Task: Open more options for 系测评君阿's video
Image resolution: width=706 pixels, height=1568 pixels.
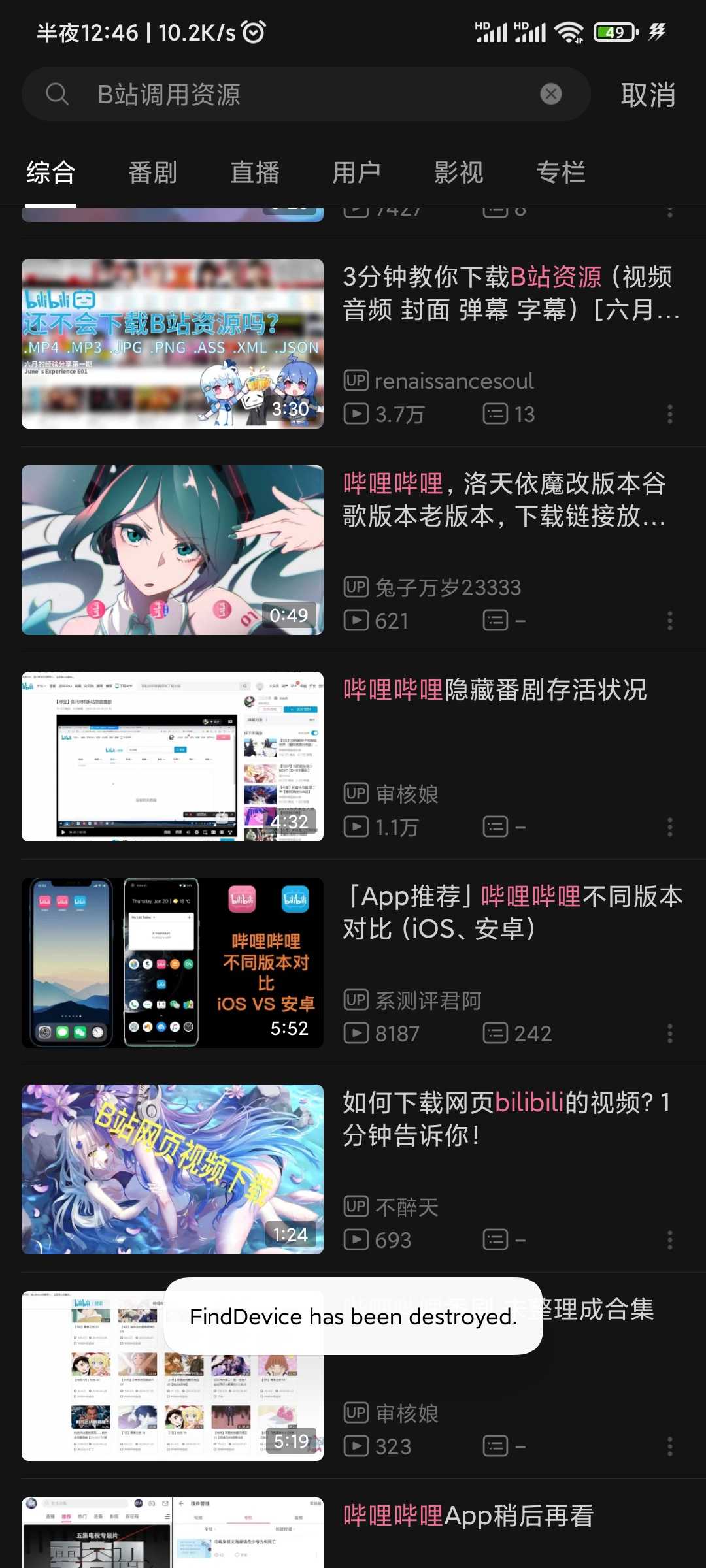Action: (x=670, y=1034)
